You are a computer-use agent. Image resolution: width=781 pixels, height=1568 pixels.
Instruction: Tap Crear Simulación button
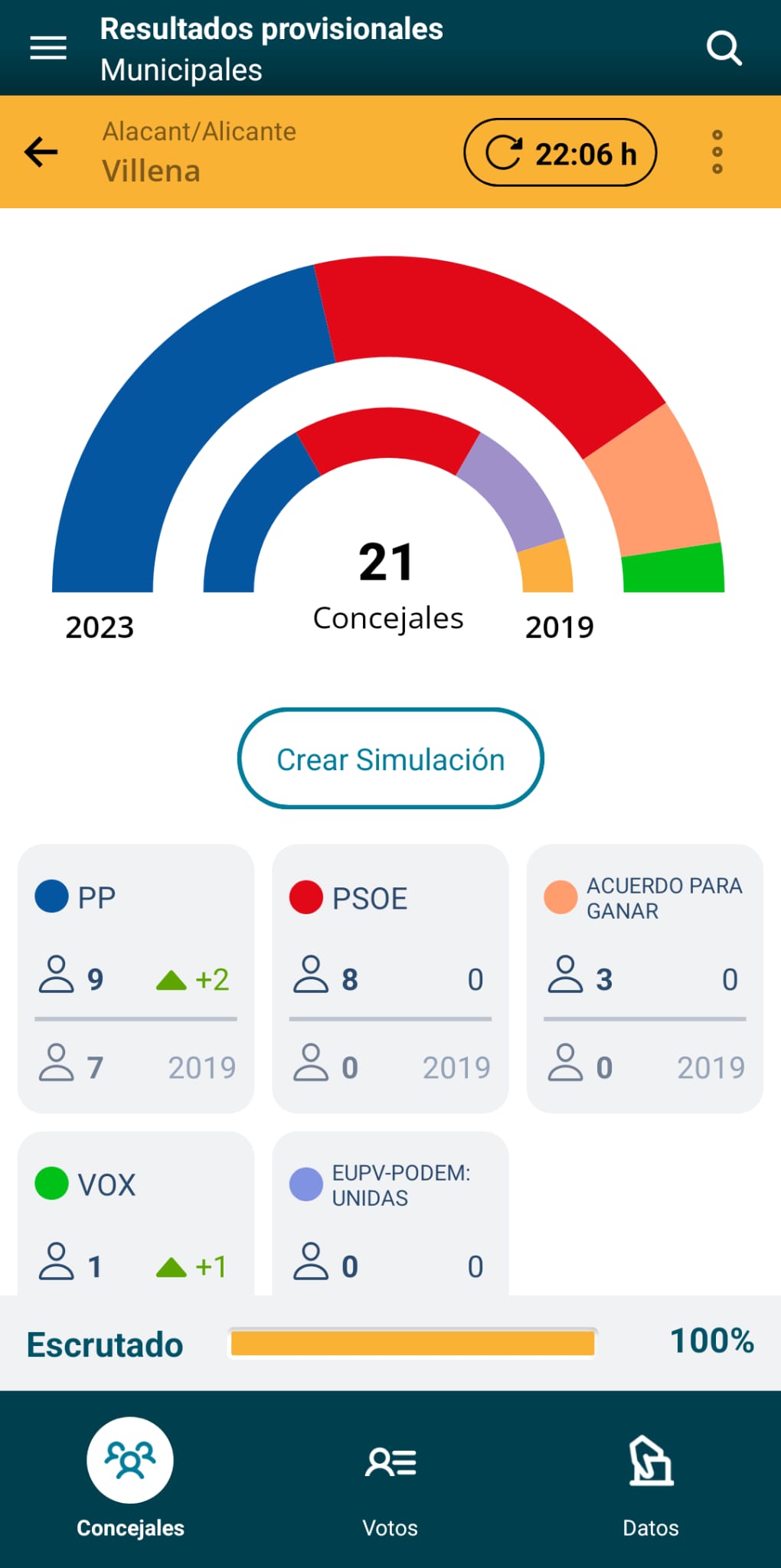coord(390,759)
